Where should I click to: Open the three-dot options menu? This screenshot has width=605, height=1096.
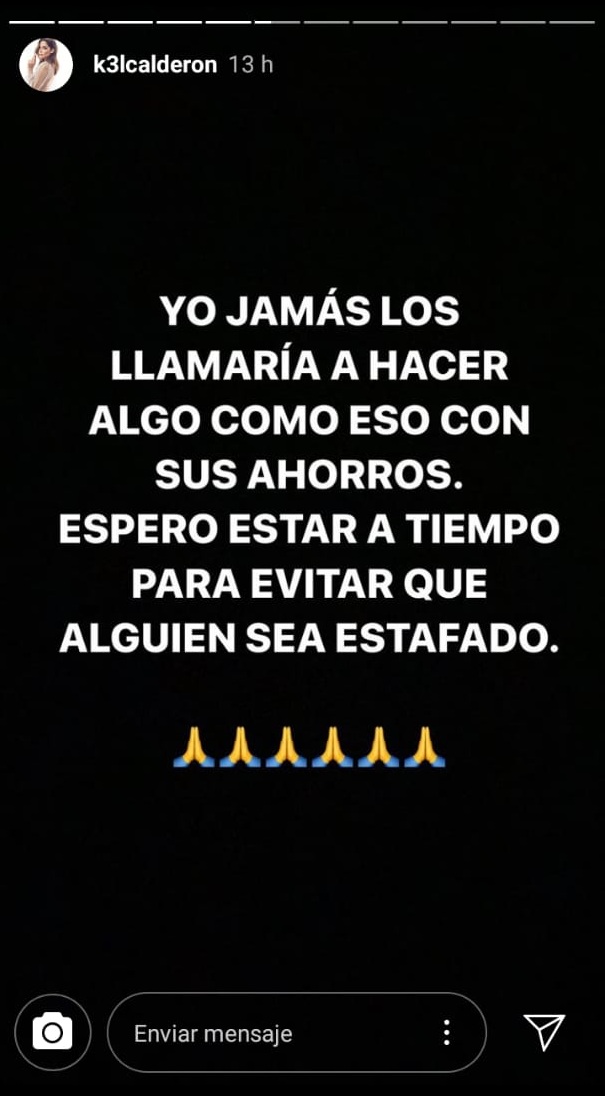447,1033
